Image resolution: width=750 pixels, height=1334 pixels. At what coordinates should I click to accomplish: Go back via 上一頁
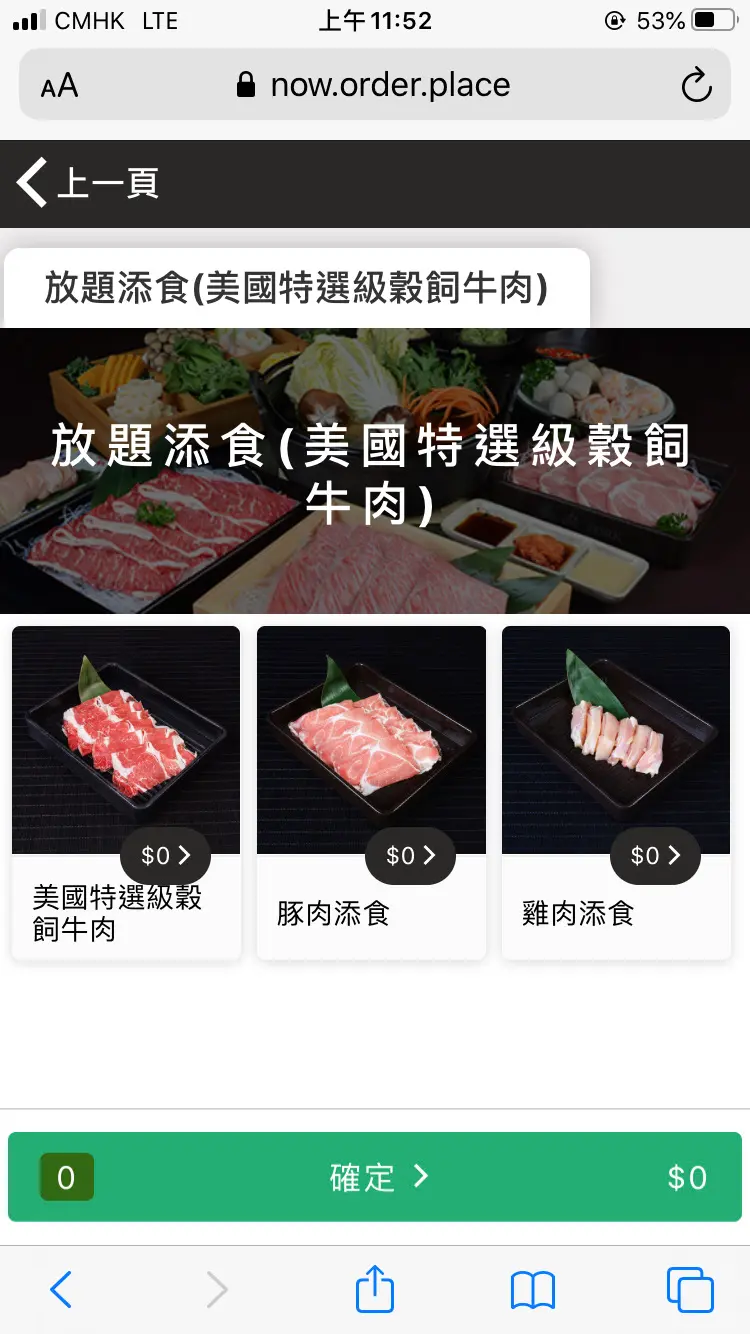click(x=88, y=183)
